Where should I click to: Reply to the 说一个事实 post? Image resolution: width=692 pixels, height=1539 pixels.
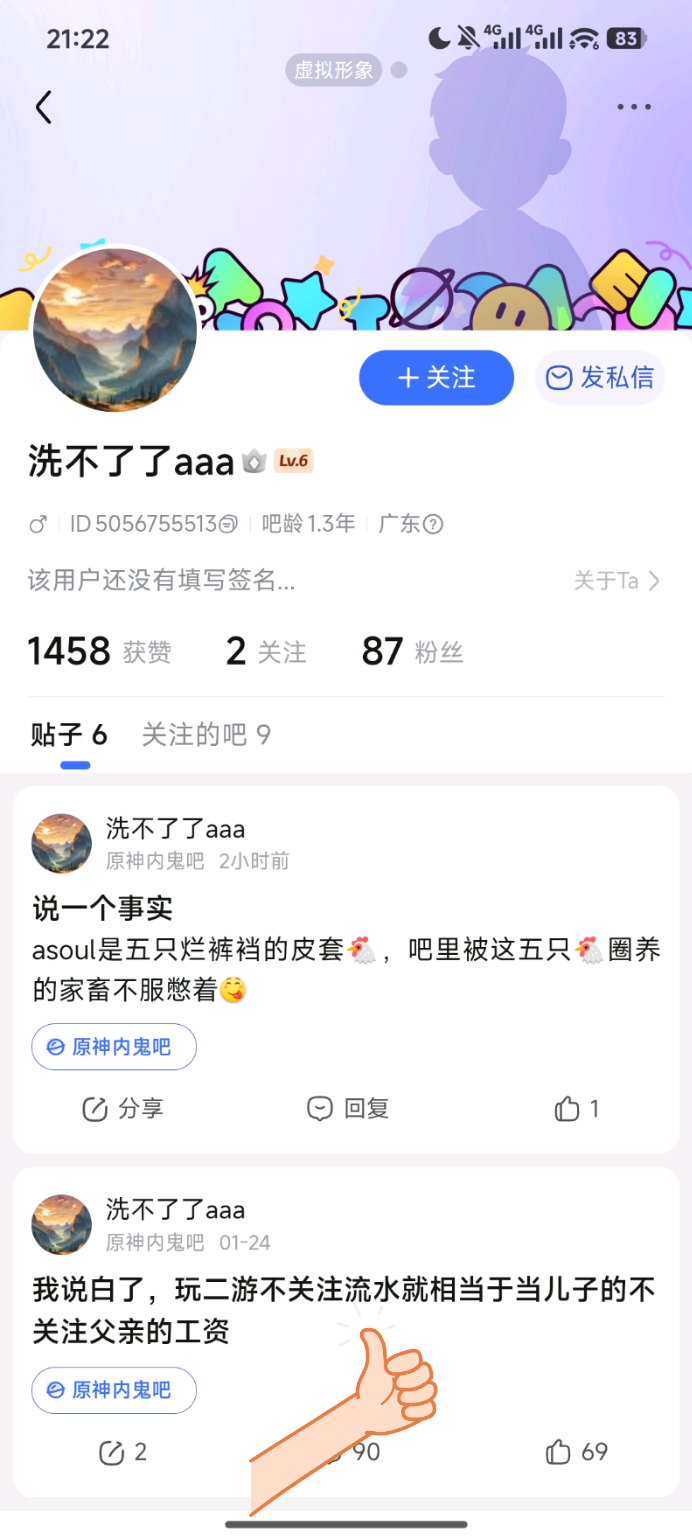pos(348,1108)
